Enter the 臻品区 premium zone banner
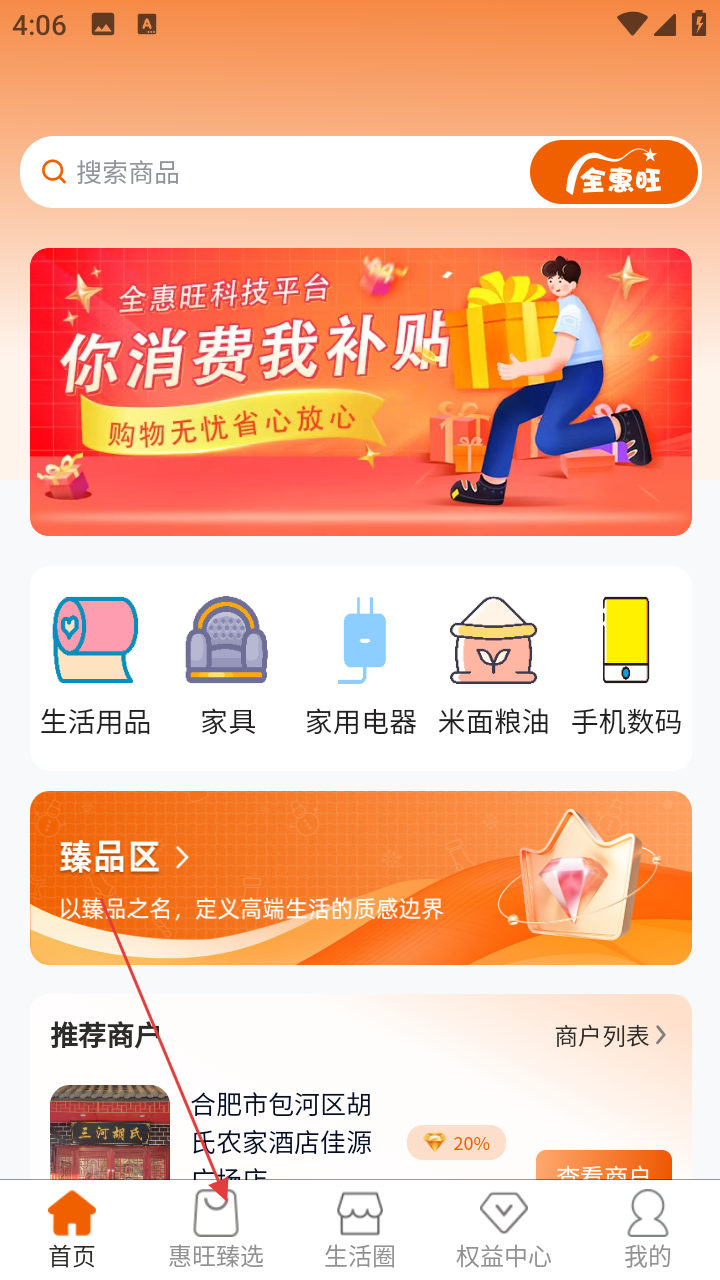This screenshot has height=1280, width=720. click(x=360, y=878)
